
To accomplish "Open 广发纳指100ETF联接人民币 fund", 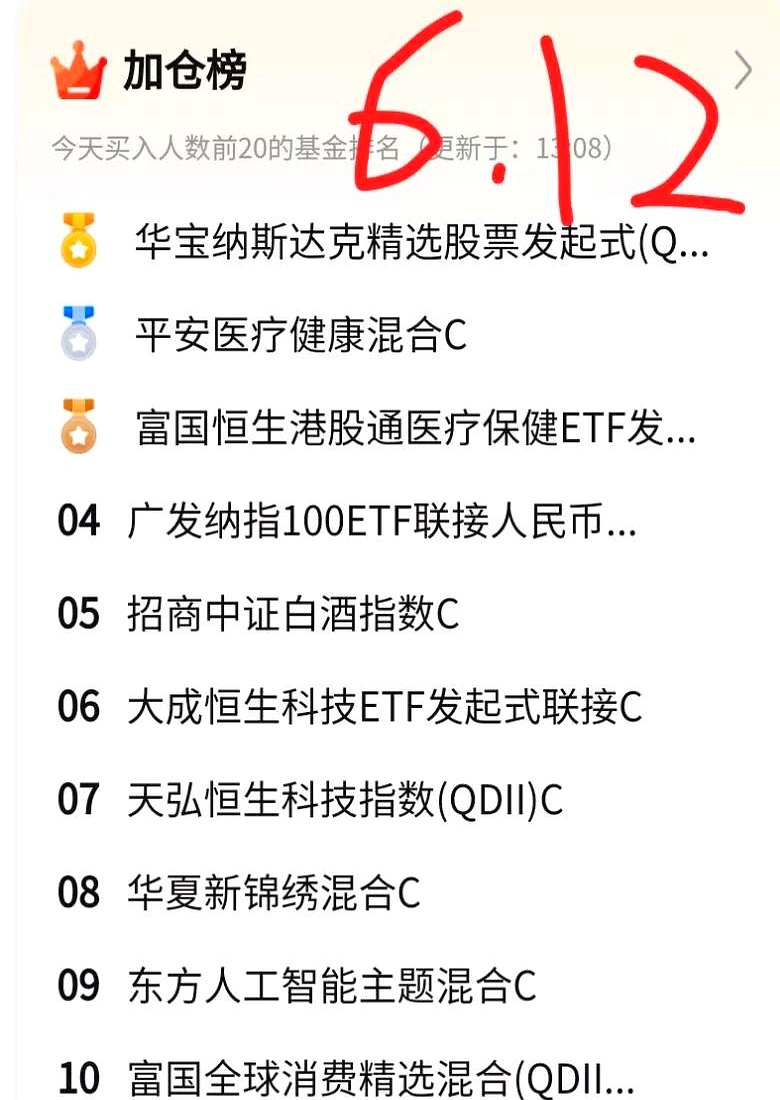I will tap(380, 521).
